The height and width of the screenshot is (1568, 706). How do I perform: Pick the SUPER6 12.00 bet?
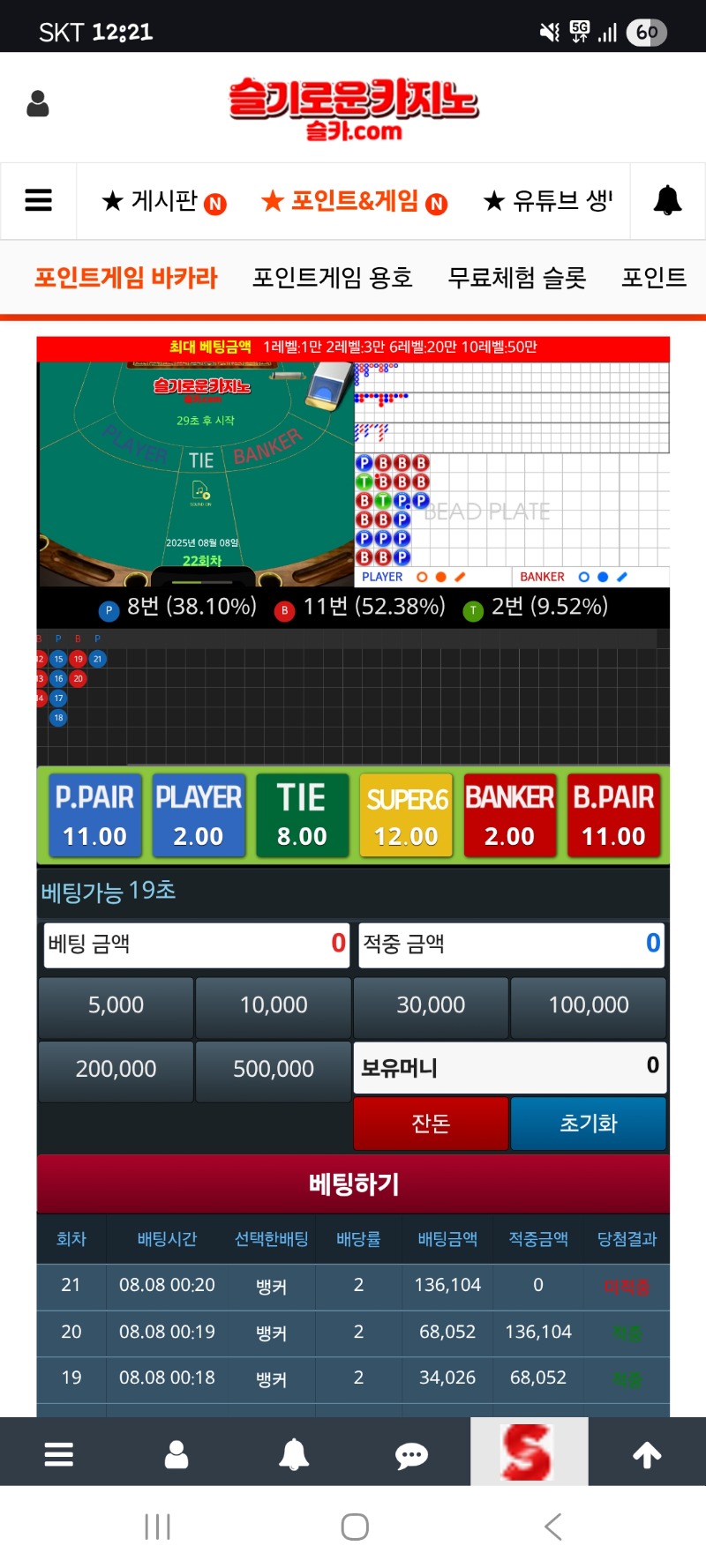[x=406, y=815]
